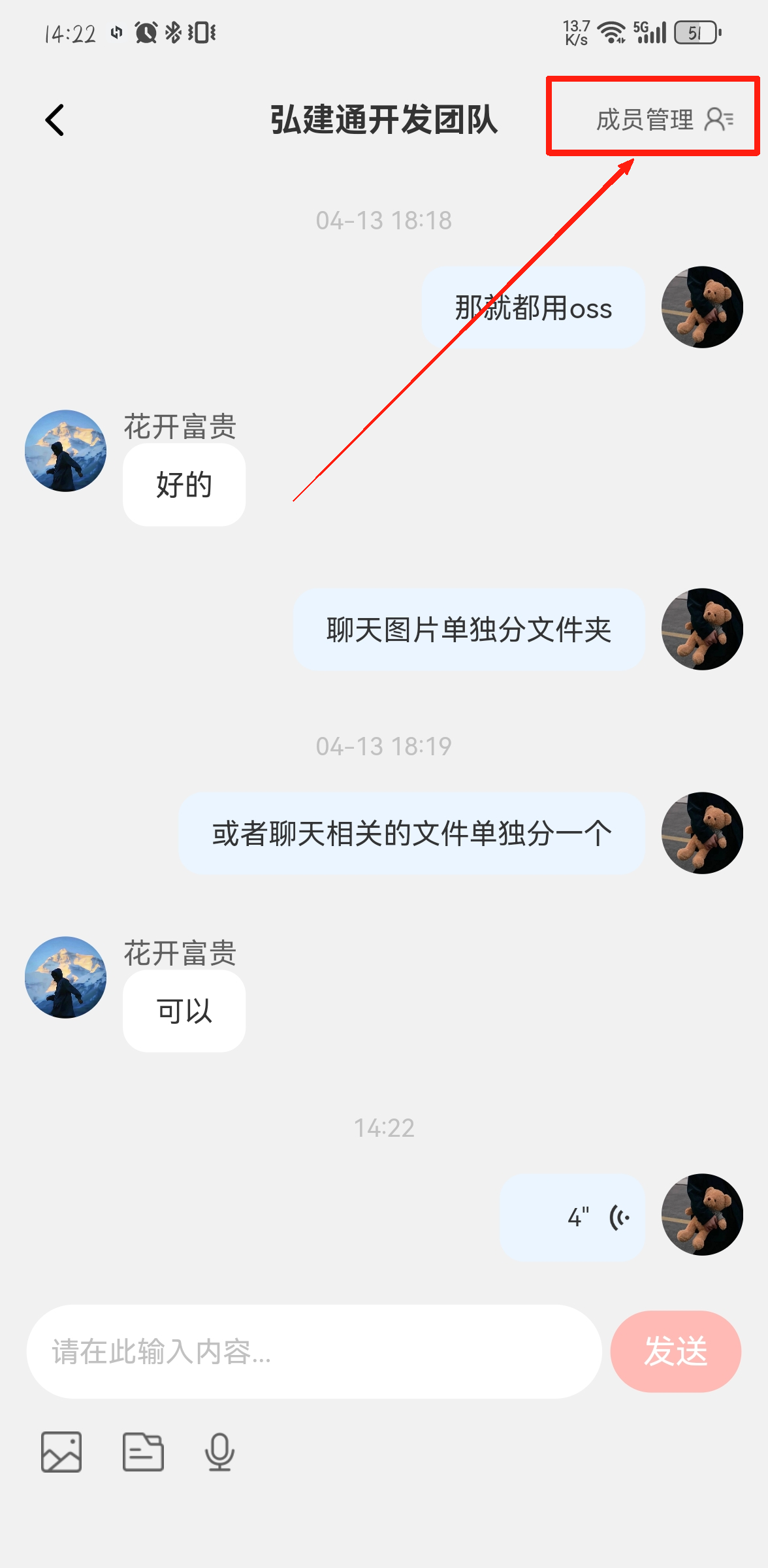
Task: Open 花开富贵's avatar beside 好的
Action: click(65, 451)
